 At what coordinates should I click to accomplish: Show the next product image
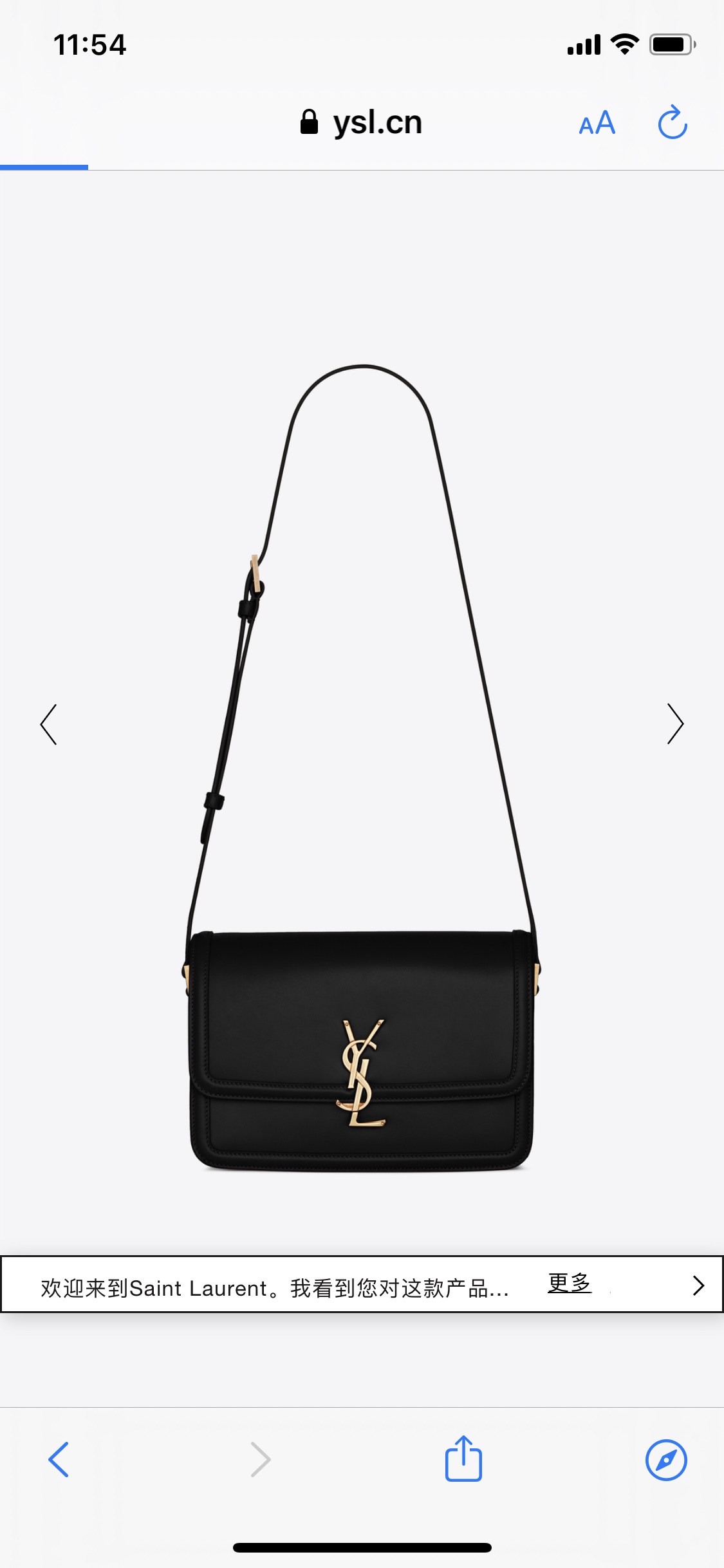[674, 724]
